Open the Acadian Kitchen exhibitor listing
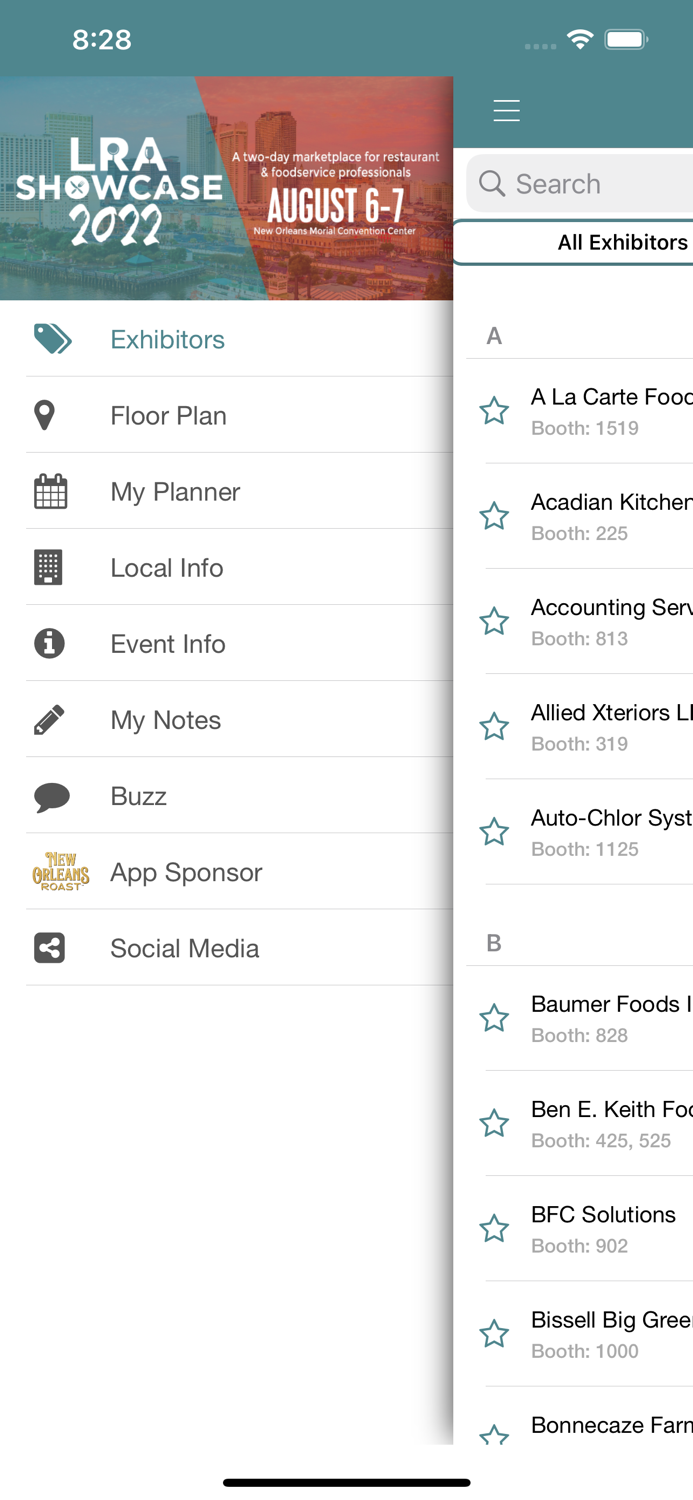The height and width of the screenshot is (1500, 693). pos(610,515)
